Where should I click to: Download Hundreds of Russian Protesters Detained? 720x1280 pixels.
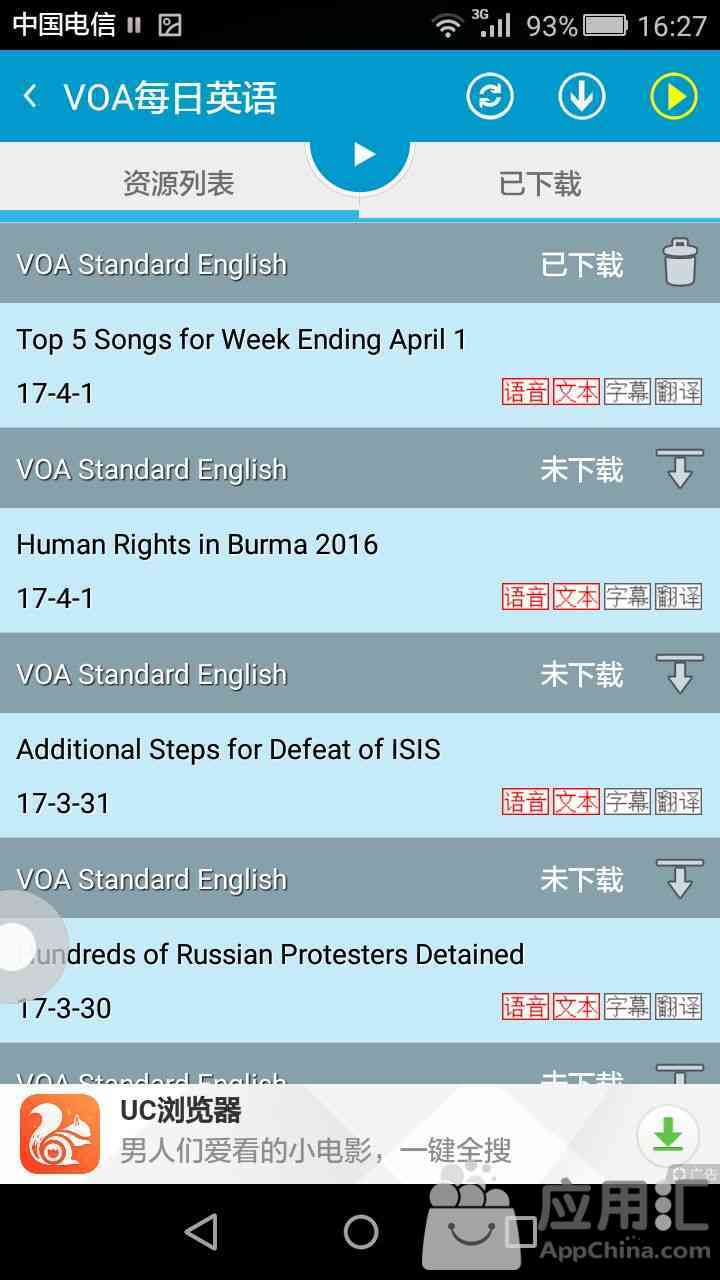pos(680,878)
